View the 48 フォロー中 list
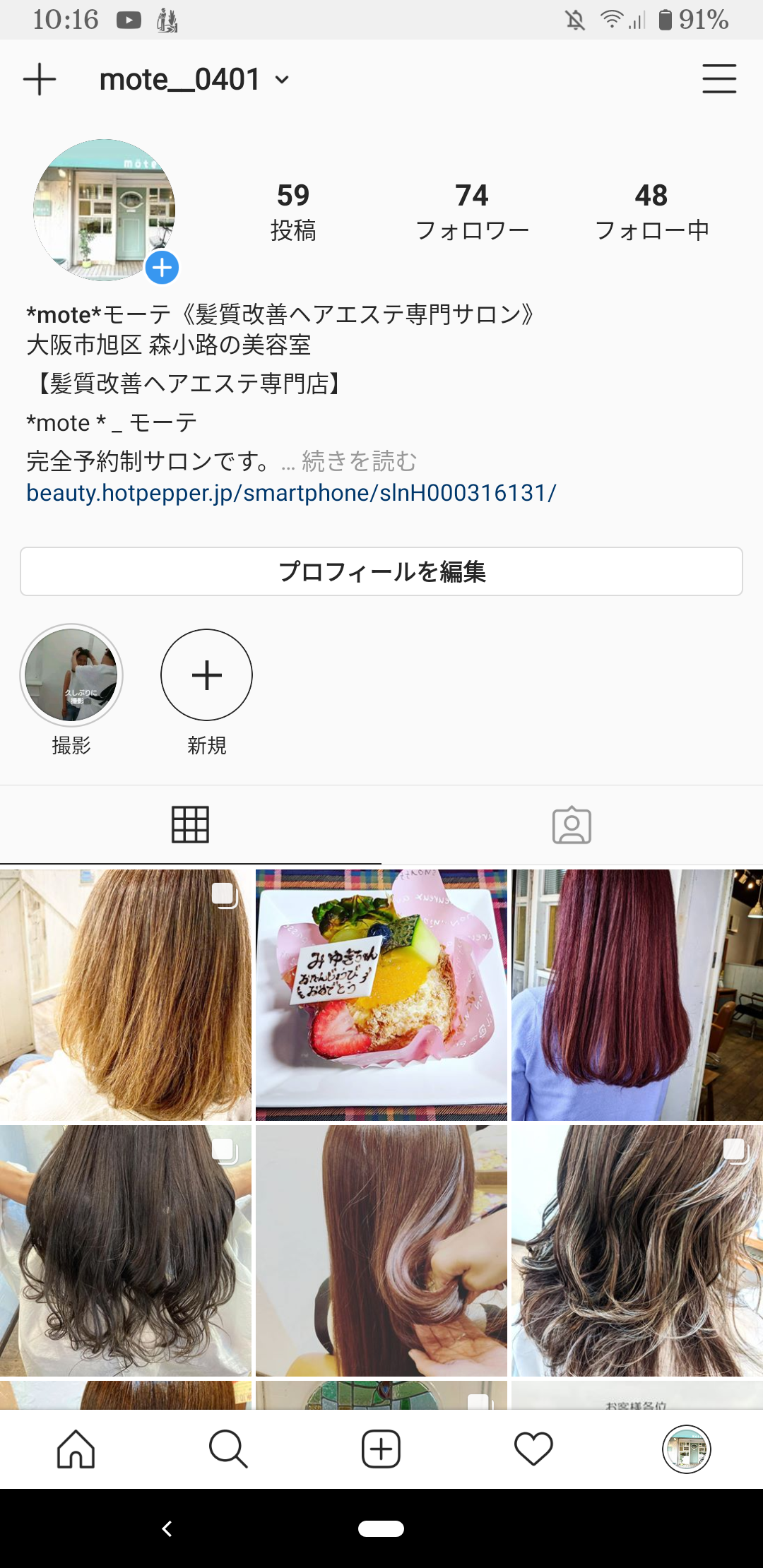This screenshot has width=763, height=1568. (x=651, y=211)
